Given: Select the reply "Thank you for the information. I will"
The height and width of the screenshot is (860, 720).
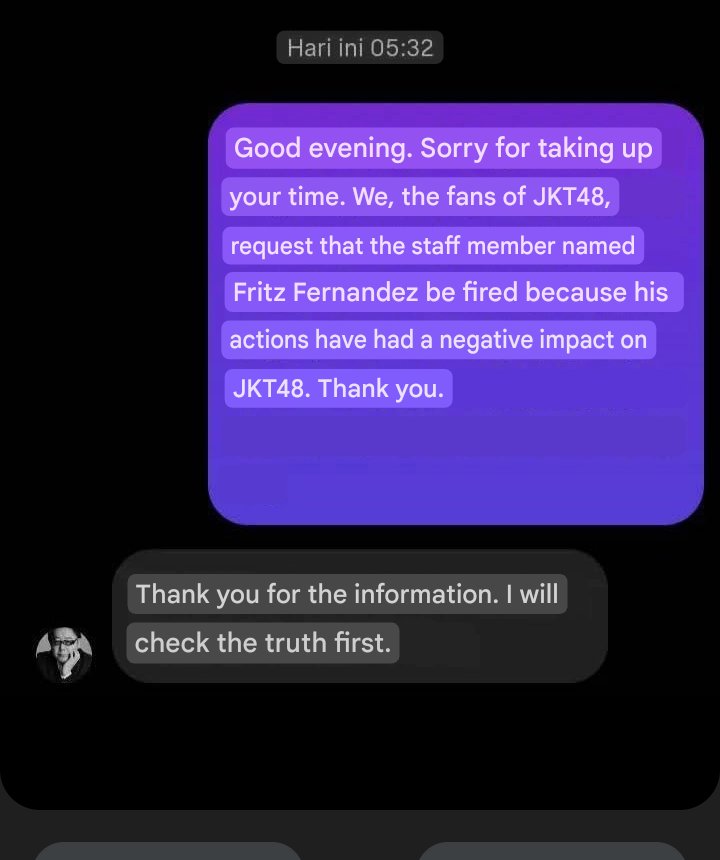Looking at the screenshot, I should click(347, 593).
